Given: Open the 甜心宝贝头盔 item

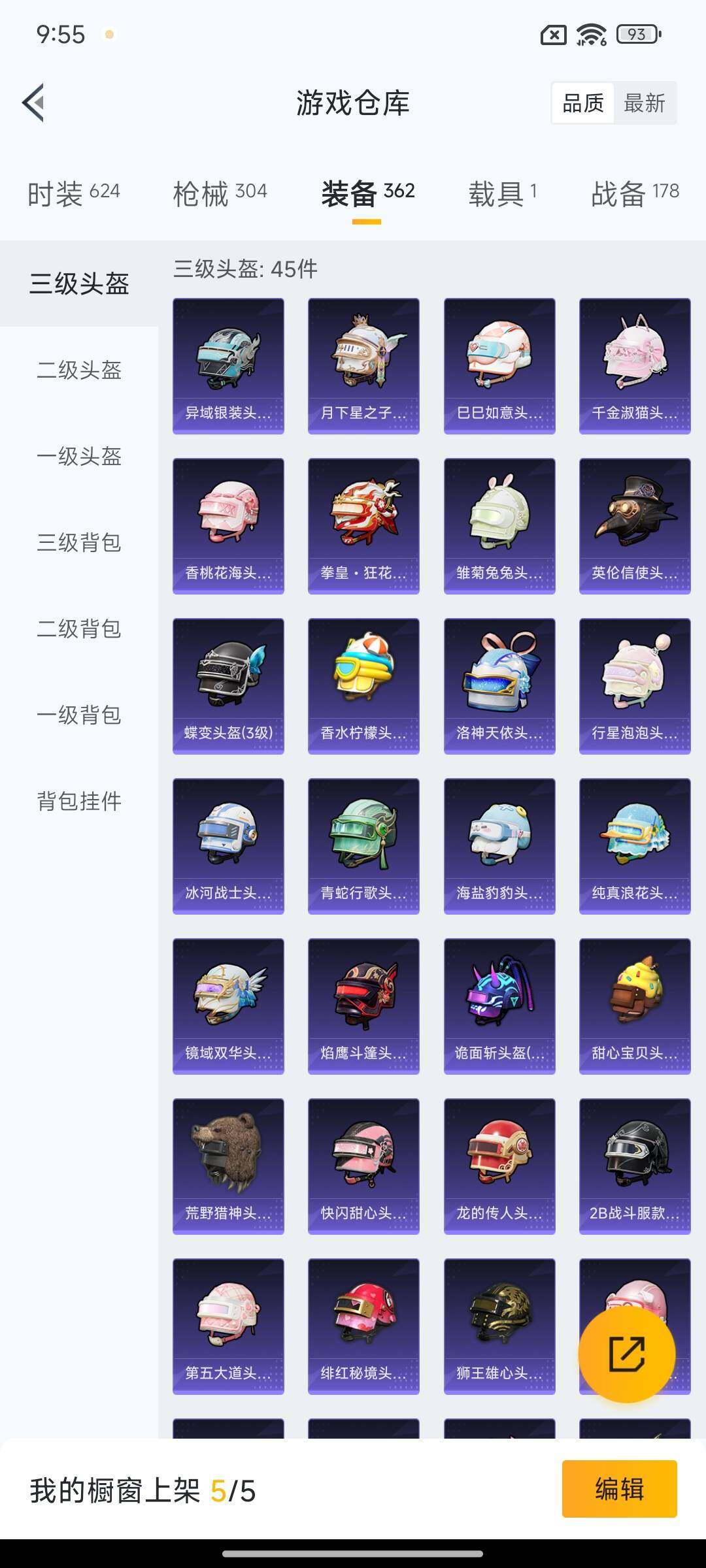Looking at the screenshot, I should (x=635, y=1006).
